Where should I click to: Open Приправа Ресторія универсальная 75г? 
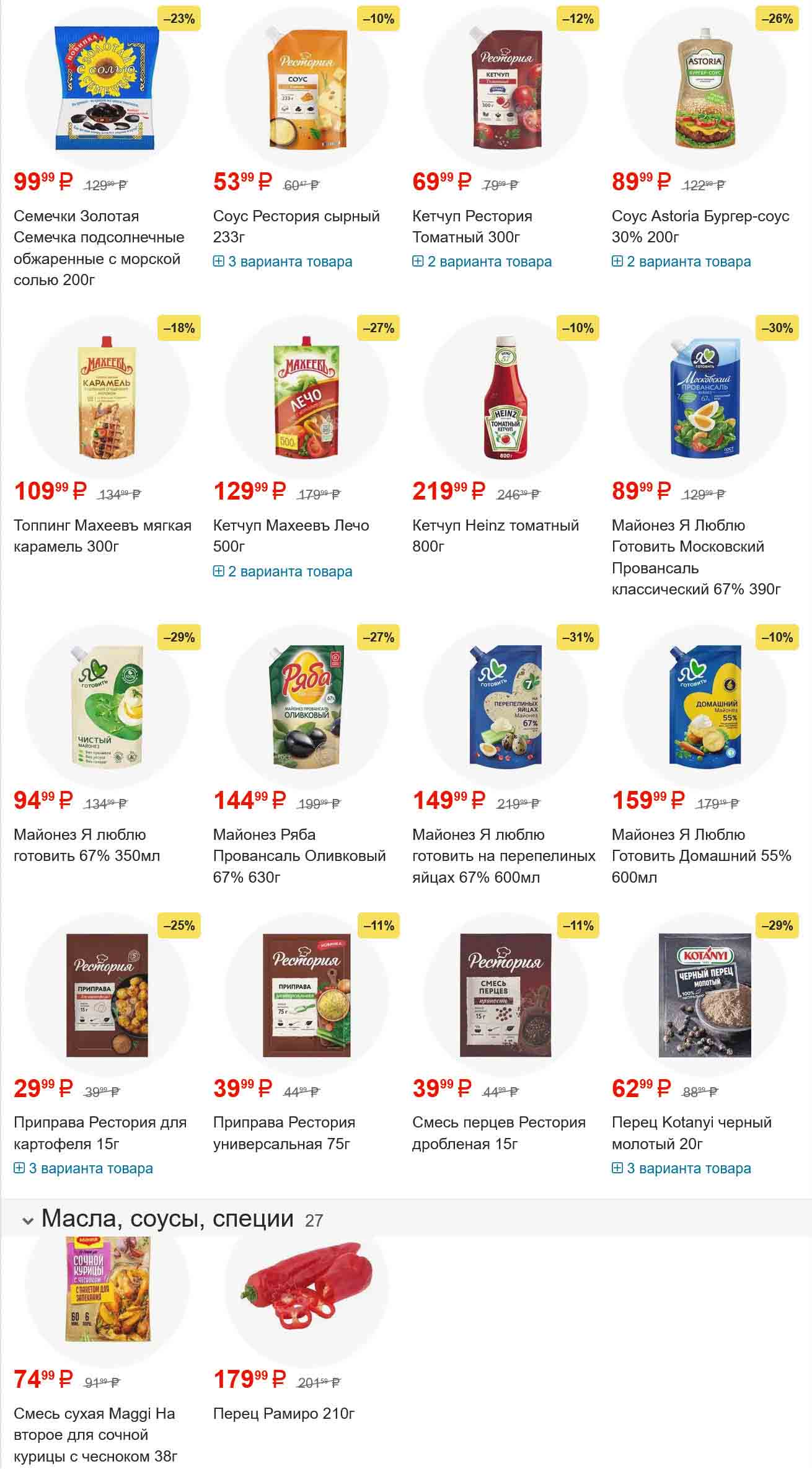tap(284, 1132)
